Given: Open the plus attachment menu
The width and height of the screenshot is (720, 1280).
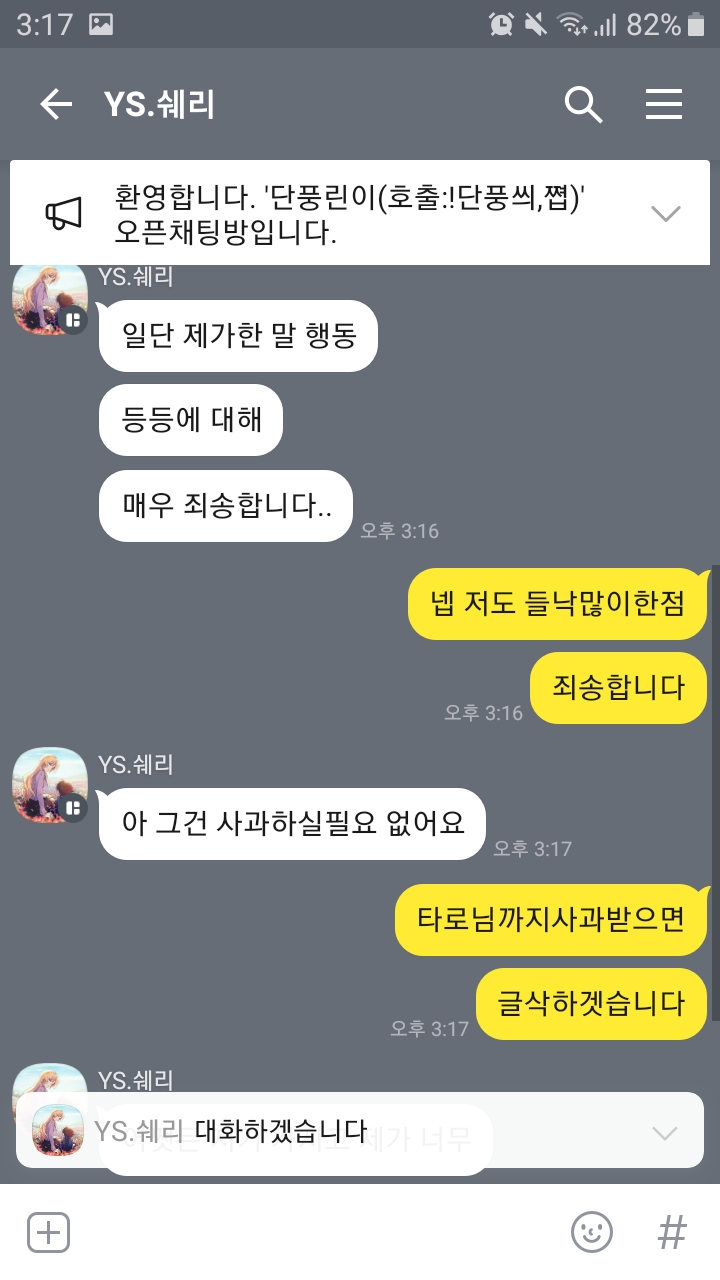Looking at the screenshot, I should pos(48,1232).
